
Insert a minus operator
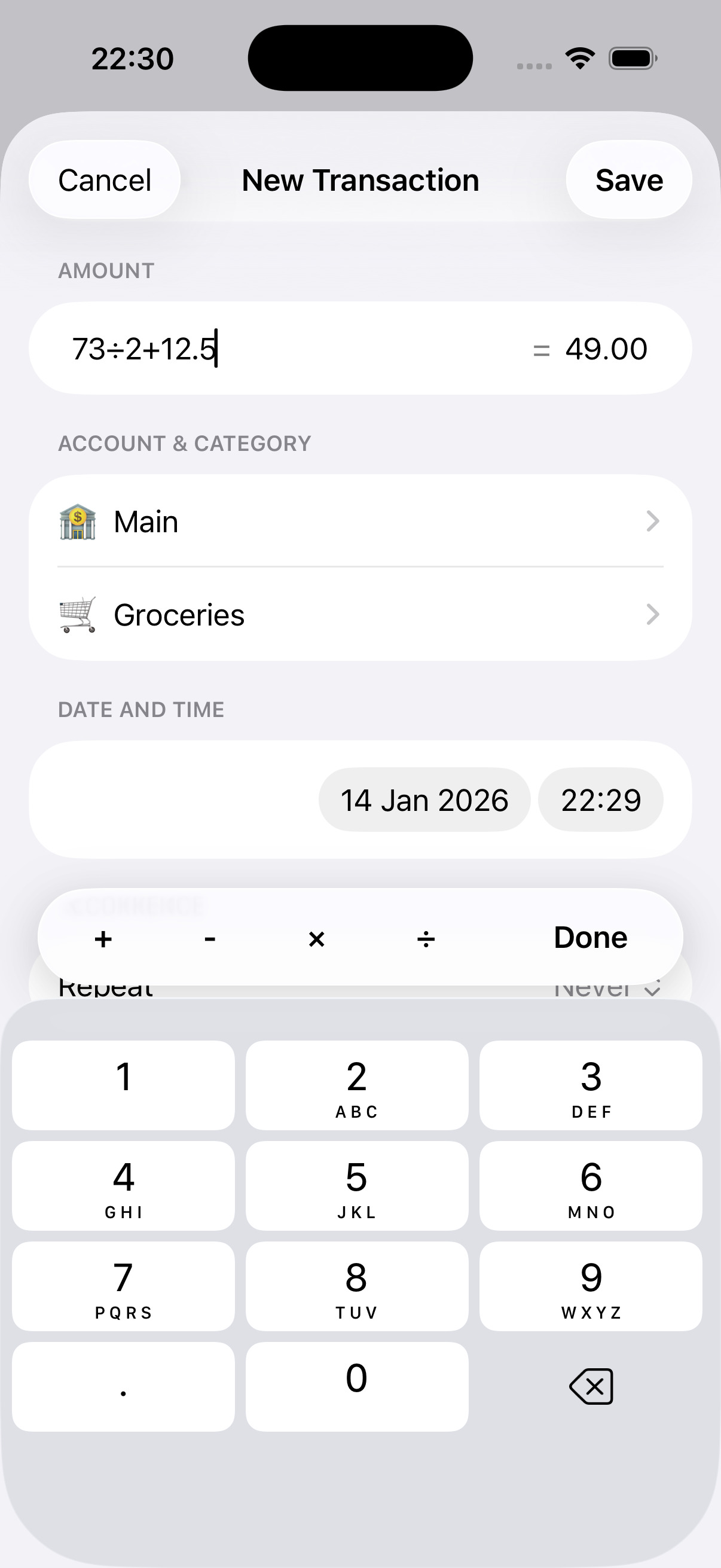tap(210, 938)
